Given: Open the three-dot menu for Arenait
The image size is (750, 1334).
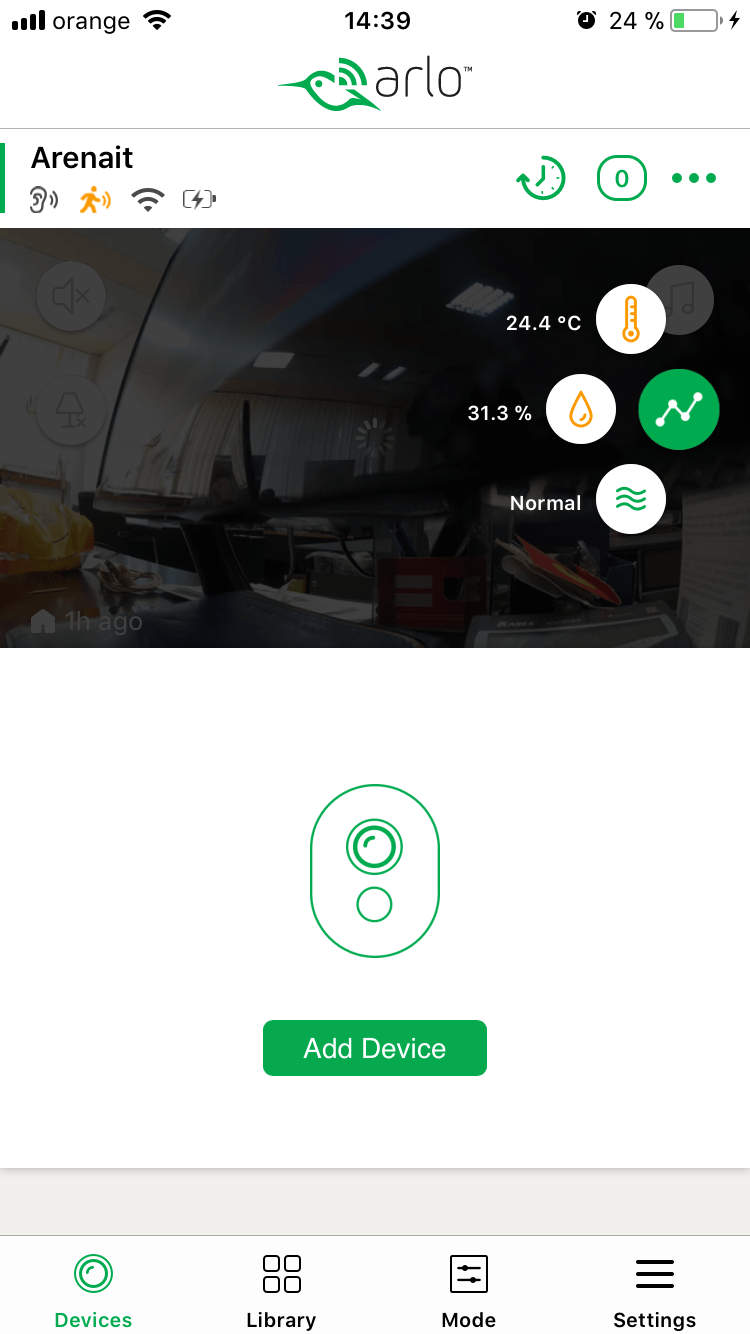Looking at the screenshot, I should coord(694,179).
